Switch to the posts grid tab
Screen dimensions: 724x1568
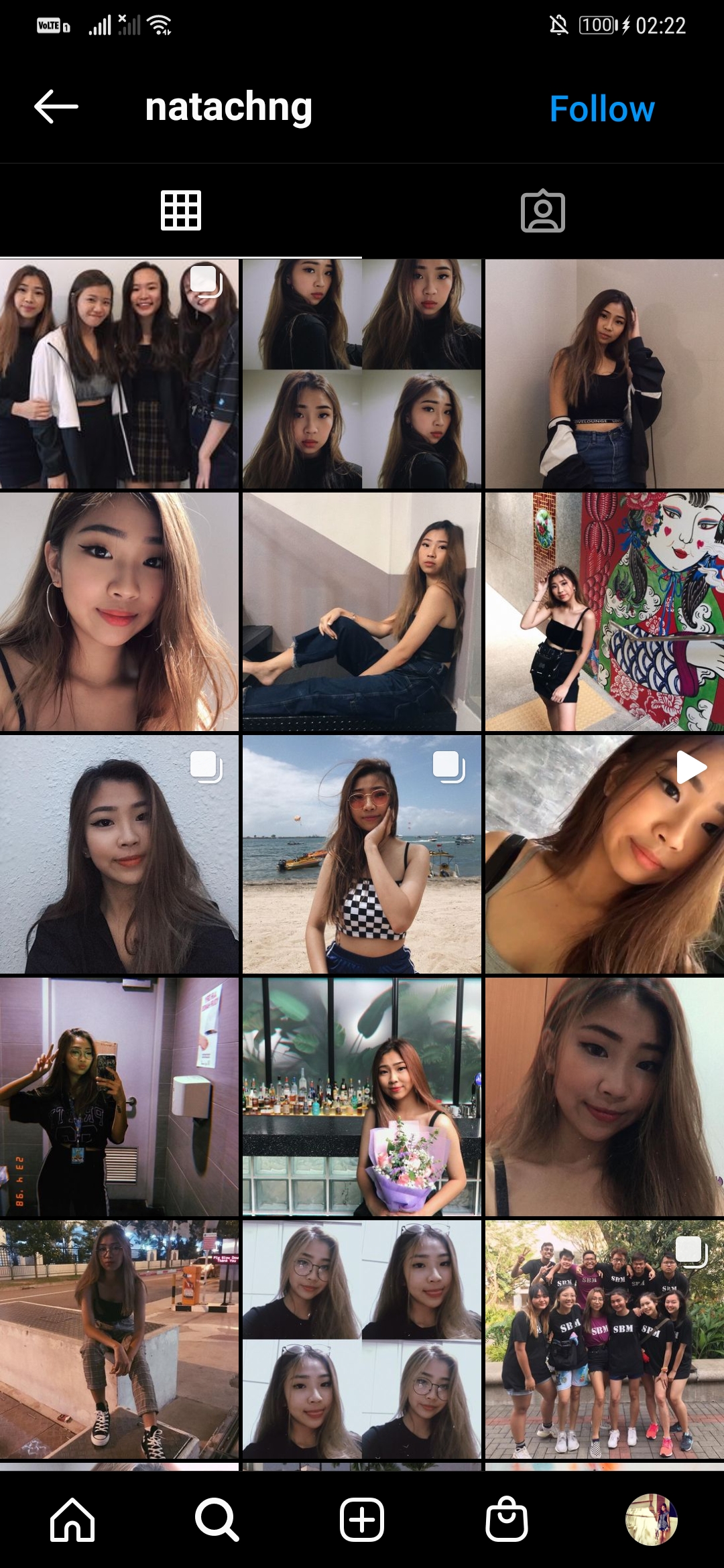(181, 211)
